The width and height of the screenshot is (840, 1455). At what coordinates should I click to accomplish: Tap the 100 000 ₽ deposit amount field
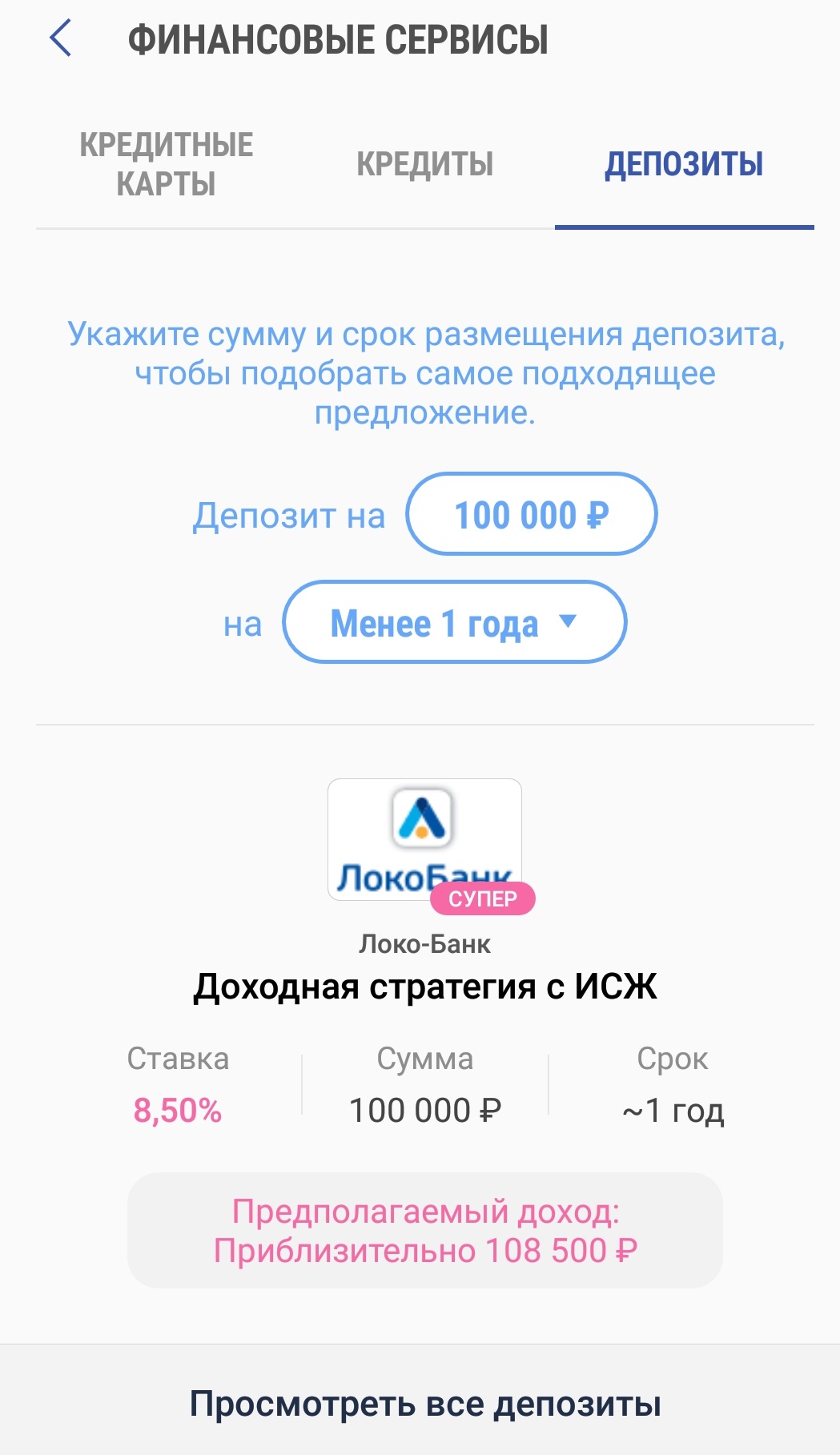[x=532, y=515]
